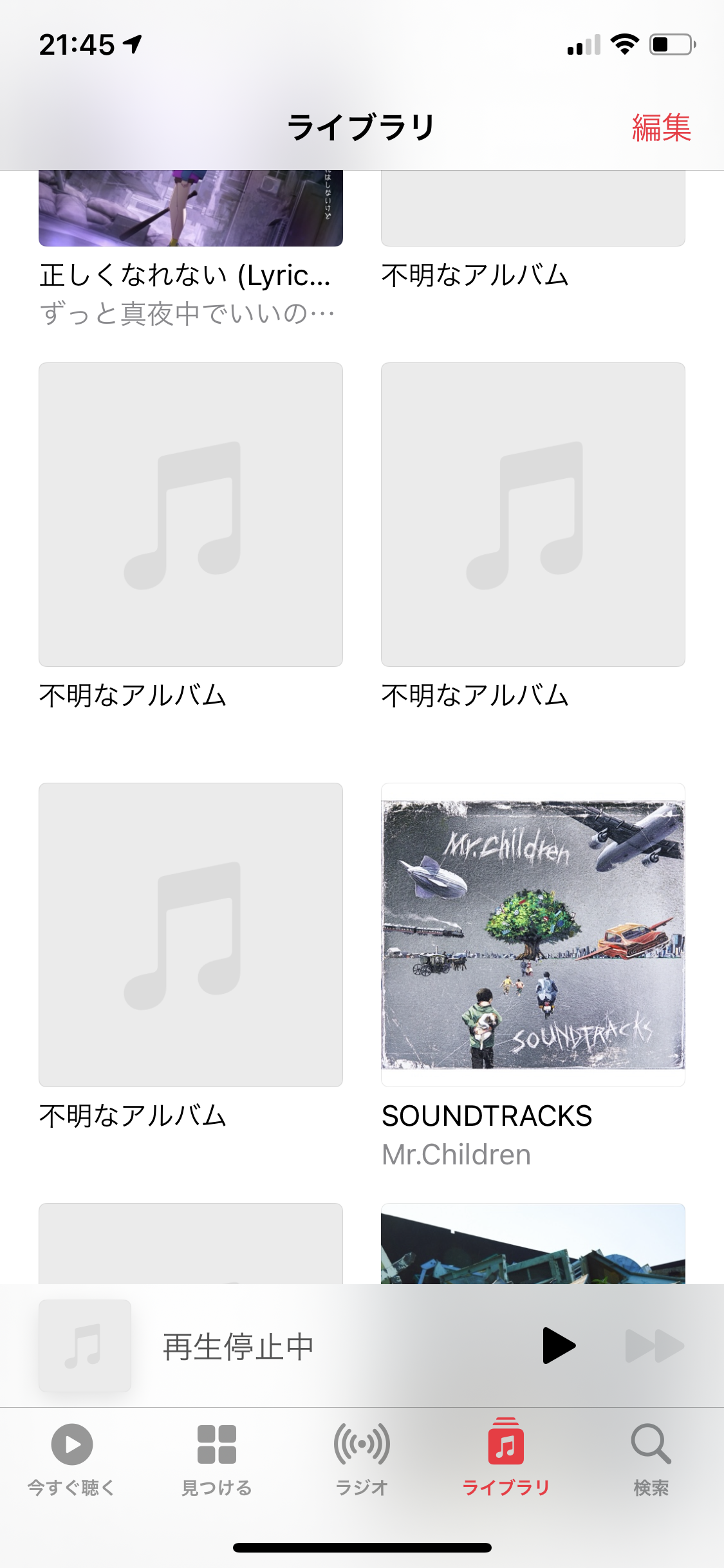Play the paused track in mini player
The width and height of the screenshot is (724, 1568).
click(558, 1345)
